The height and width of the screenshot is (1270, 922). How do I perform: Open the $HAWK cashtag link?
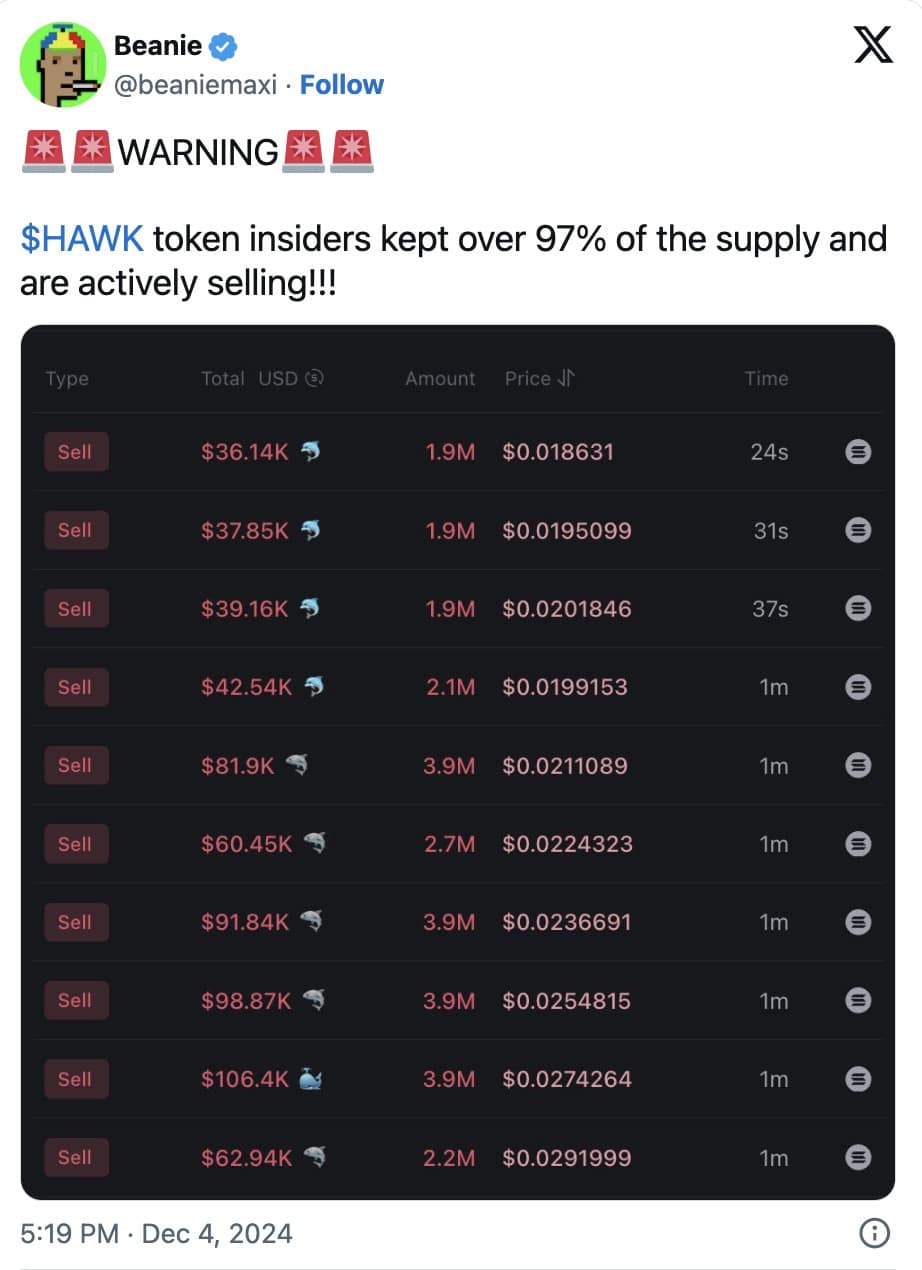pos(82,239)
